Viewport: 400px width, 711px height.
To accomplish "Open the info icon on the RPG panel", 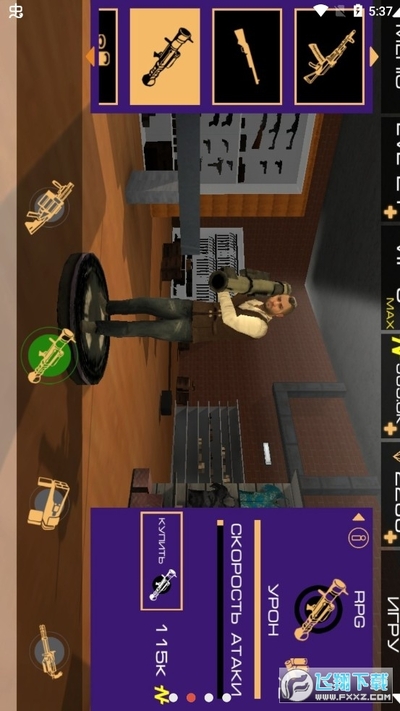I will [x=358, y=538].
